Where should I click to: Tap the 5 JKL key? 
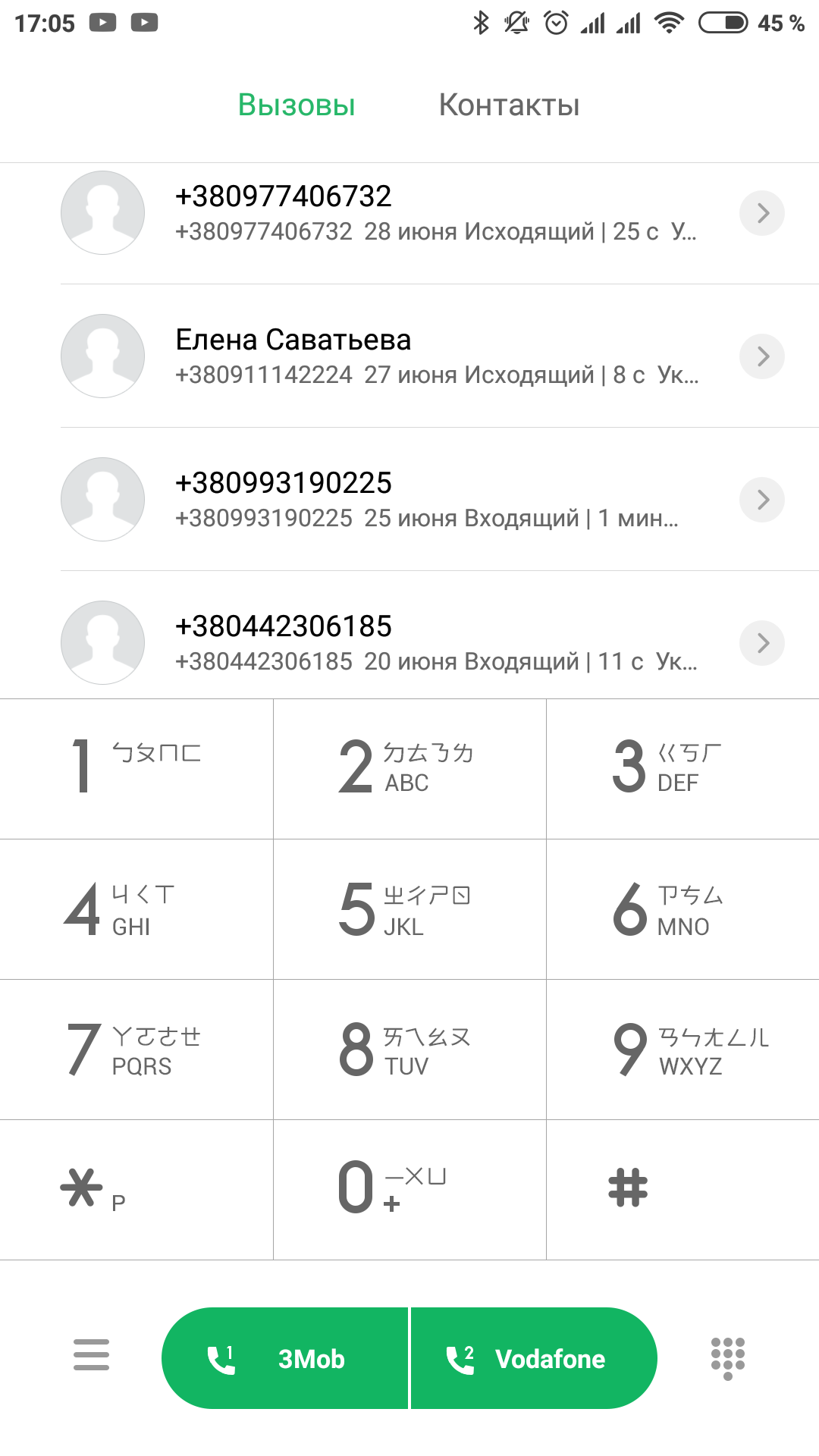click(x=409, y=909)
